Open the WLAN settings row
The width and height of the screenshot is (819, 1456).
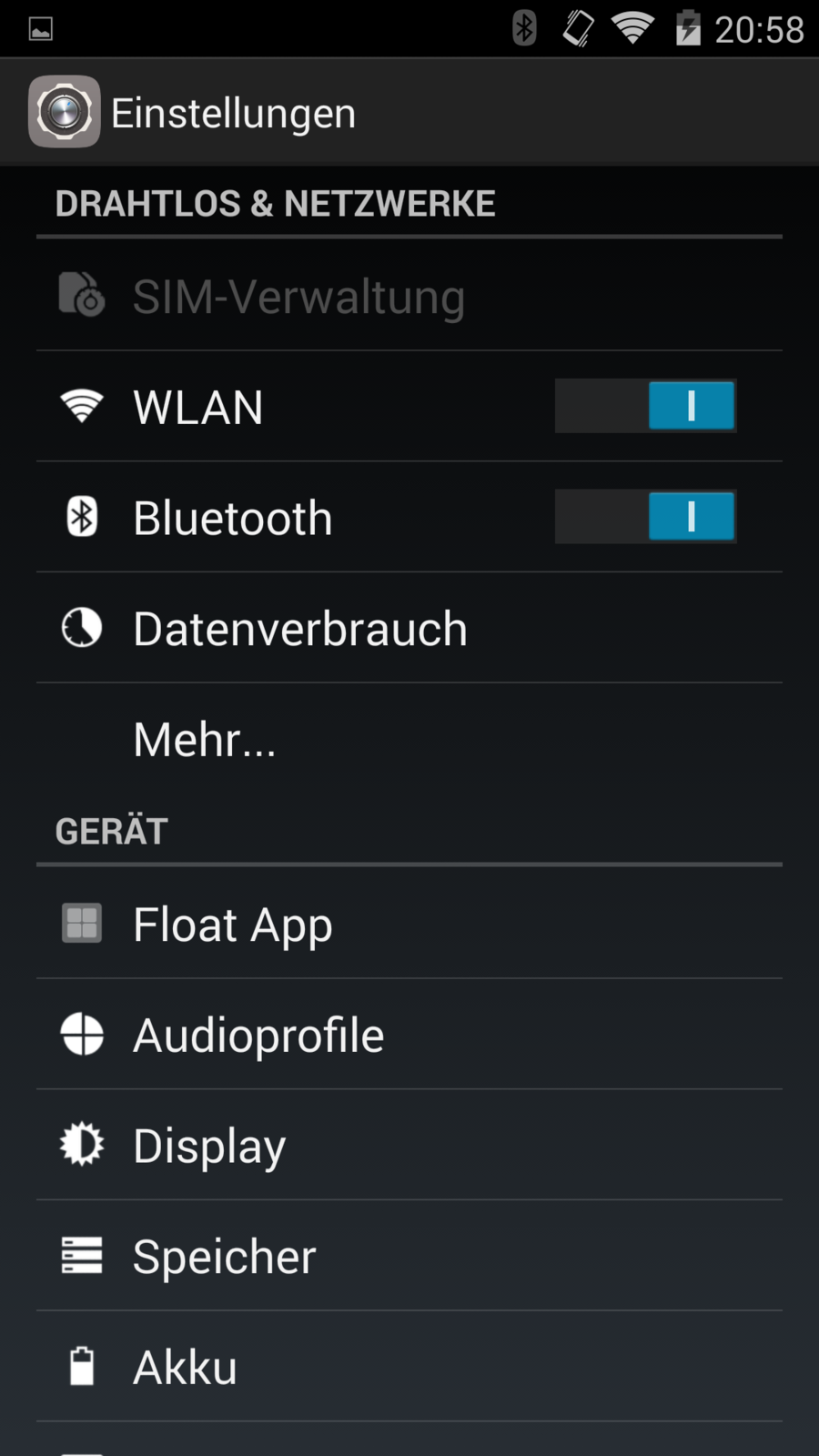click(x=273, y=406)
